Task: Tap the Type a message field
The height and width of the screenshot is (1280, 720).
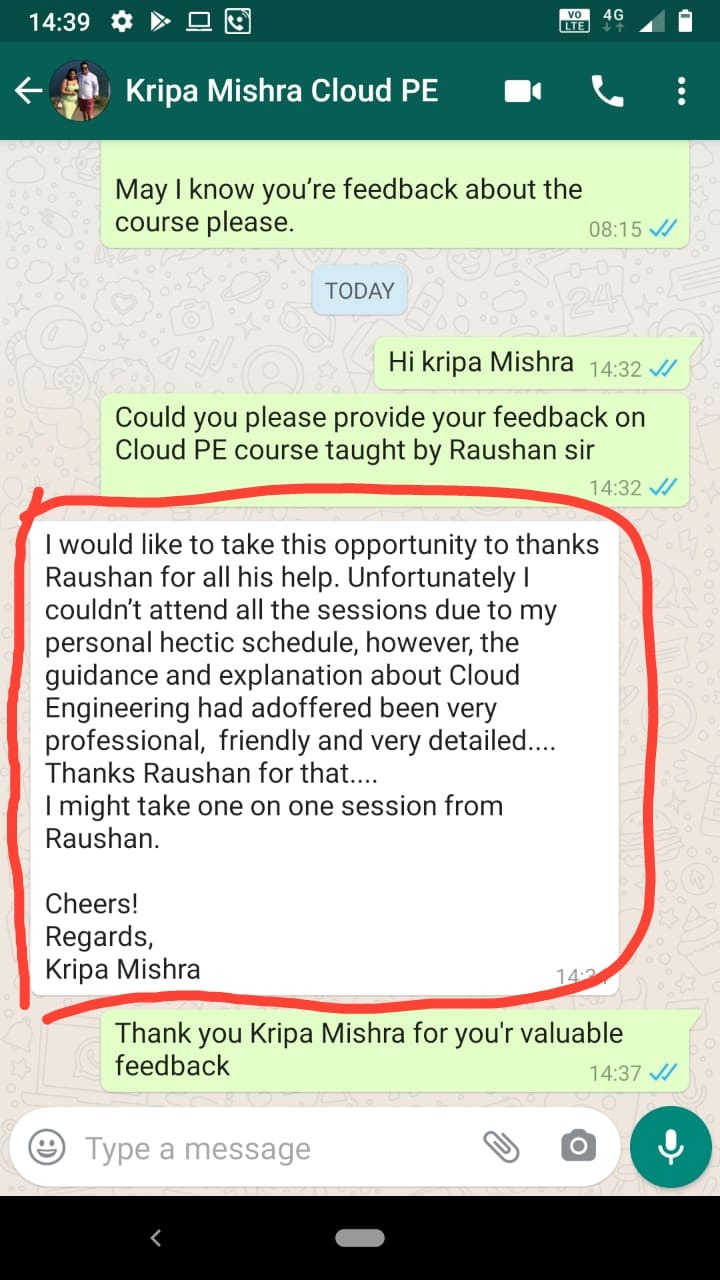Action: [x=270, y=1148]
